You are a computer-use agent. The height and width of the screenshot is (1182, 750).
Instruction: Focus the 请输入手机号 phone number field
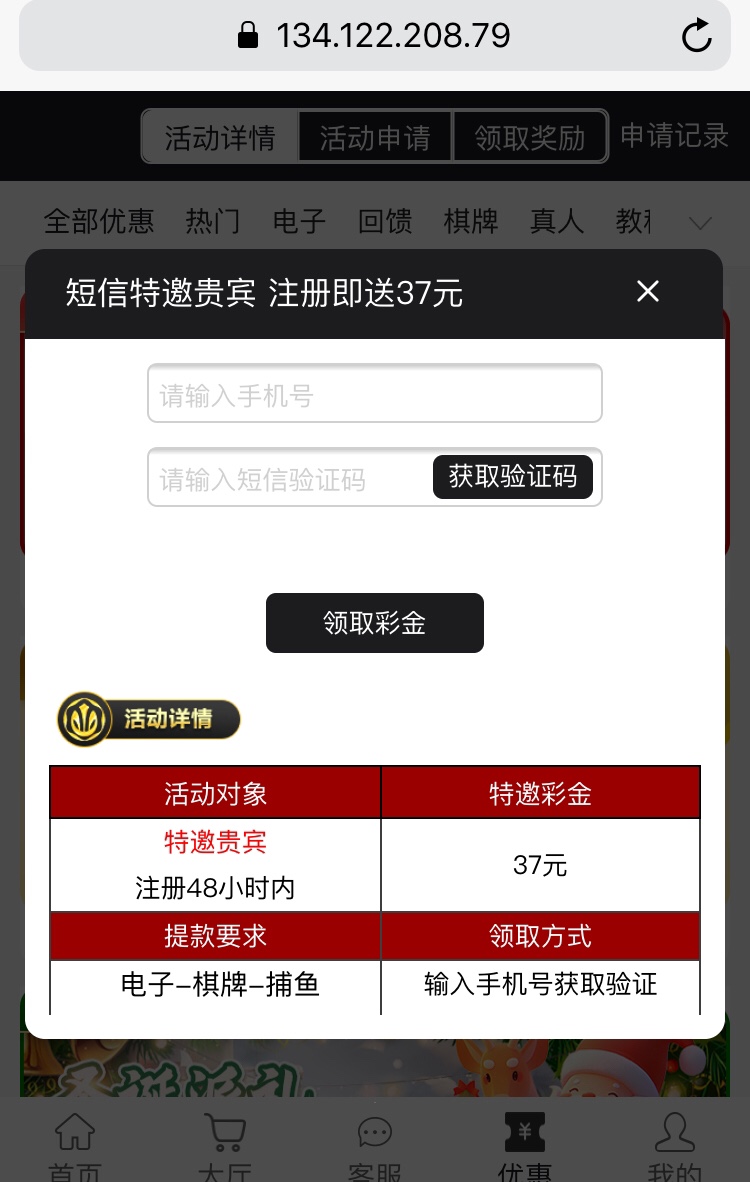pyautogui.click(x=374, y=394)
